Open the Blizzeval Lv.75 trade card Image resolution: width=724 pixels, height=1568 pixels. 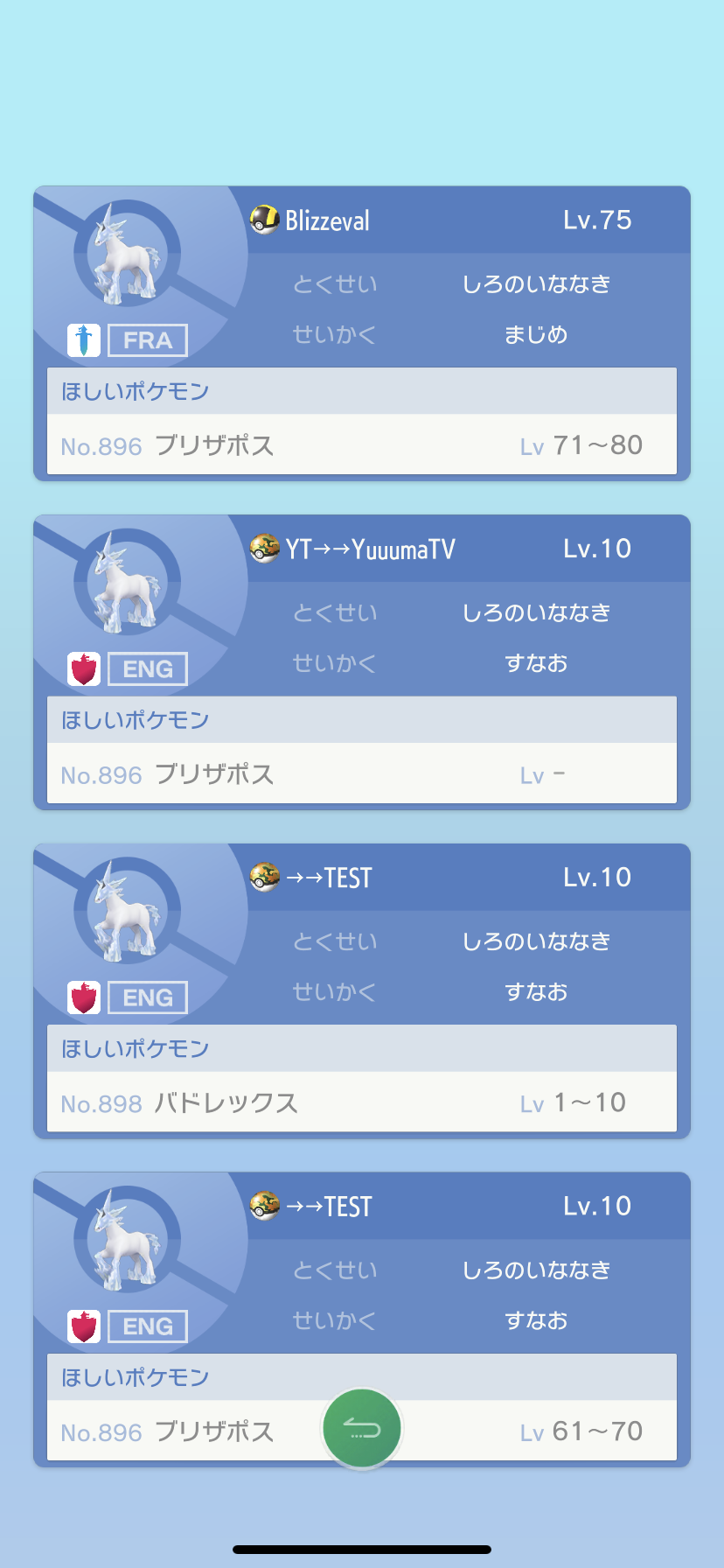coord(362,332)
